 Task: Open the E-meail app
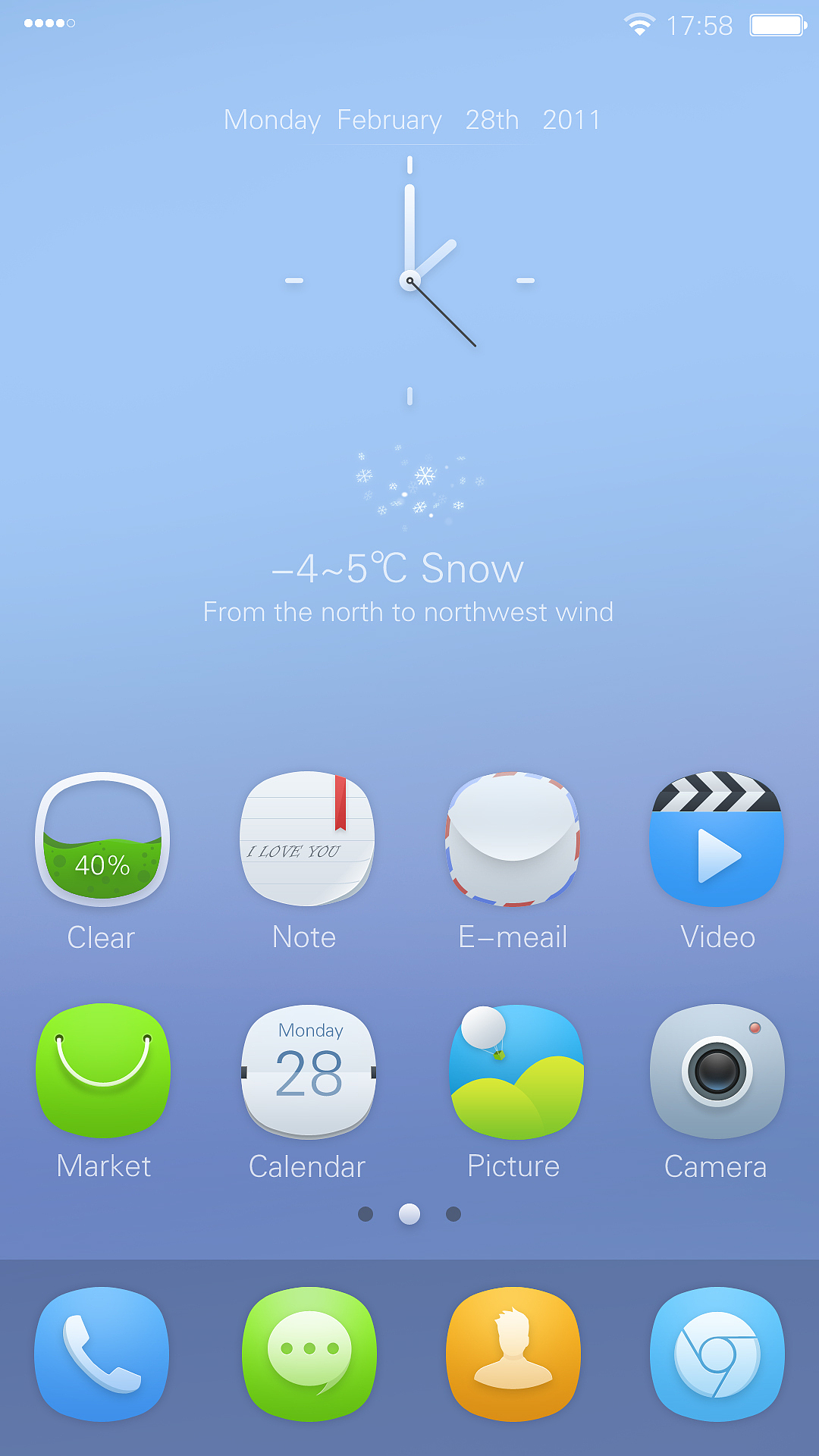point(513,839)
